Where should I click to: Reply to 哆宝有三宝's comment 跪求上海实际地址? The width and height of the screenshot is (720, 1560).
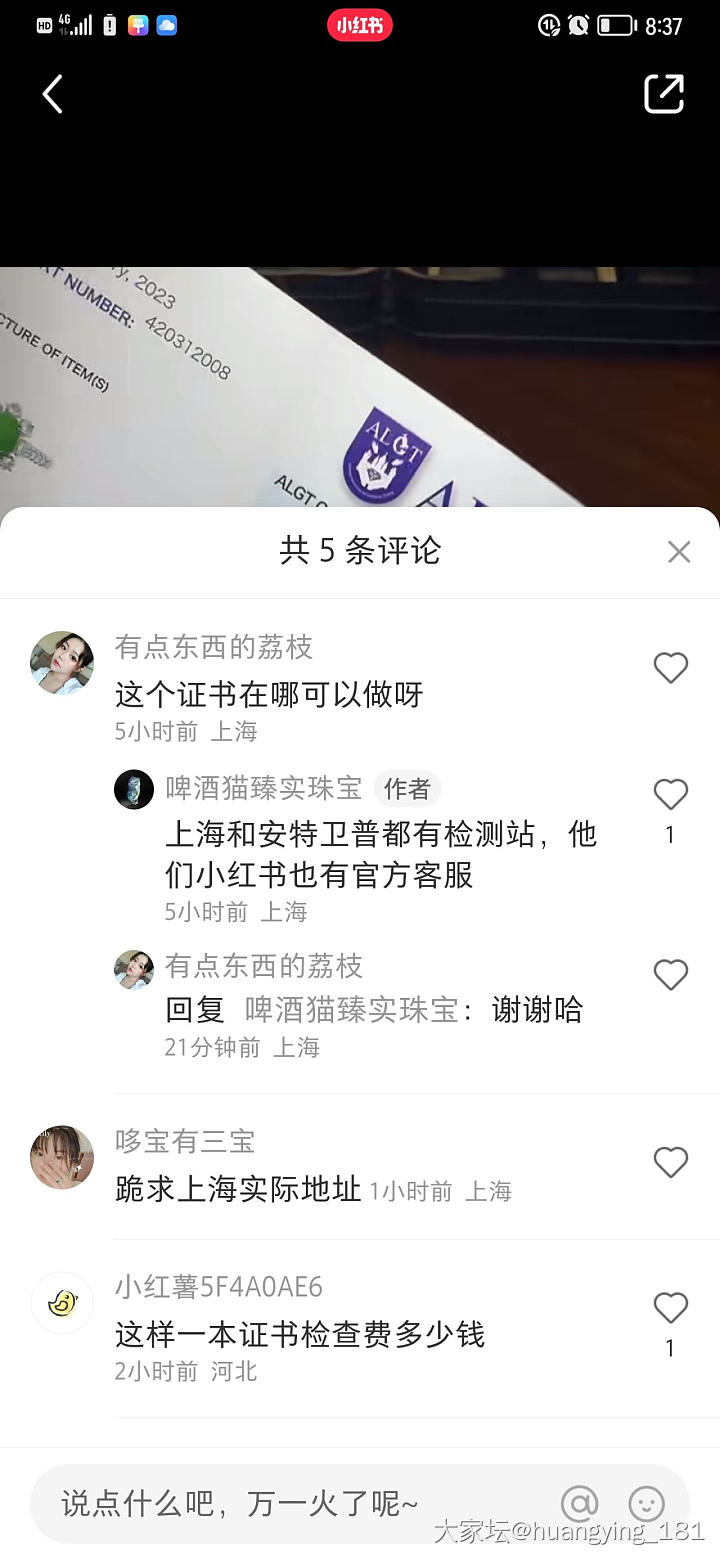238,1190
